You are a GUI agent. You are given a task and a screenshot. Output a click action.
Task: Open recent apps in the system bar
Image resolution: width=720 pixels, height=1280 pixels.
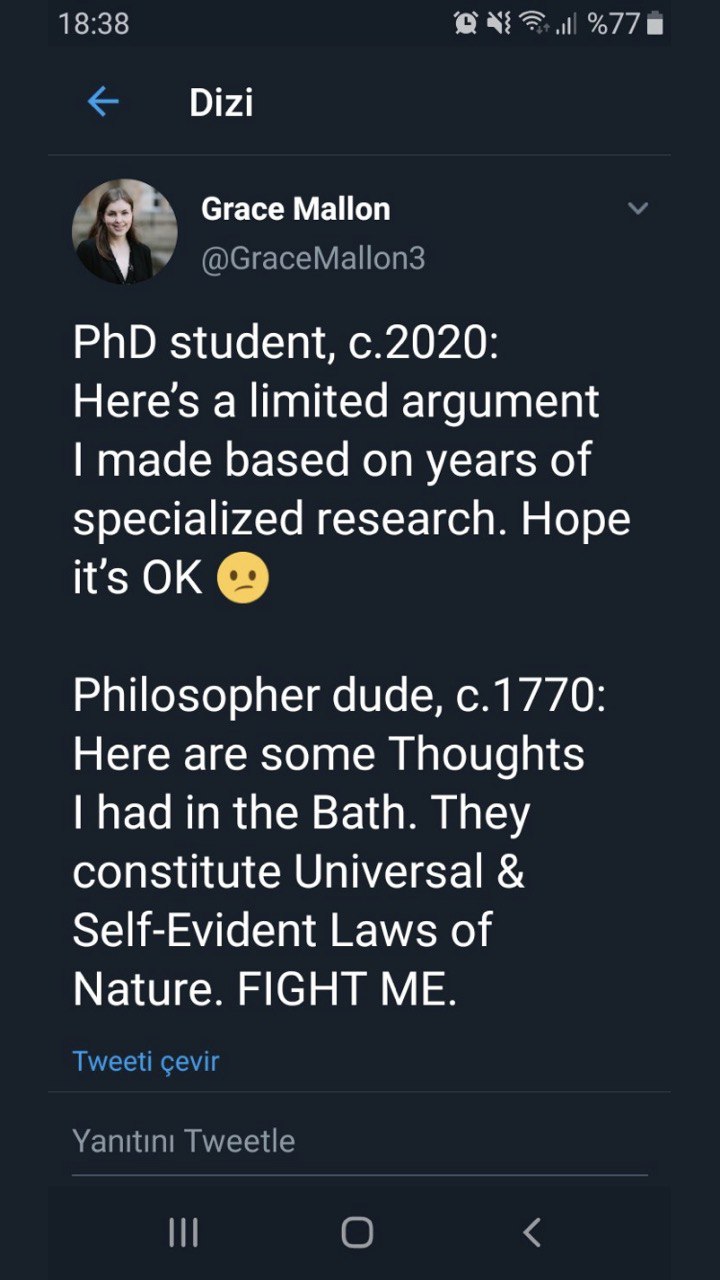point(184,1232)
